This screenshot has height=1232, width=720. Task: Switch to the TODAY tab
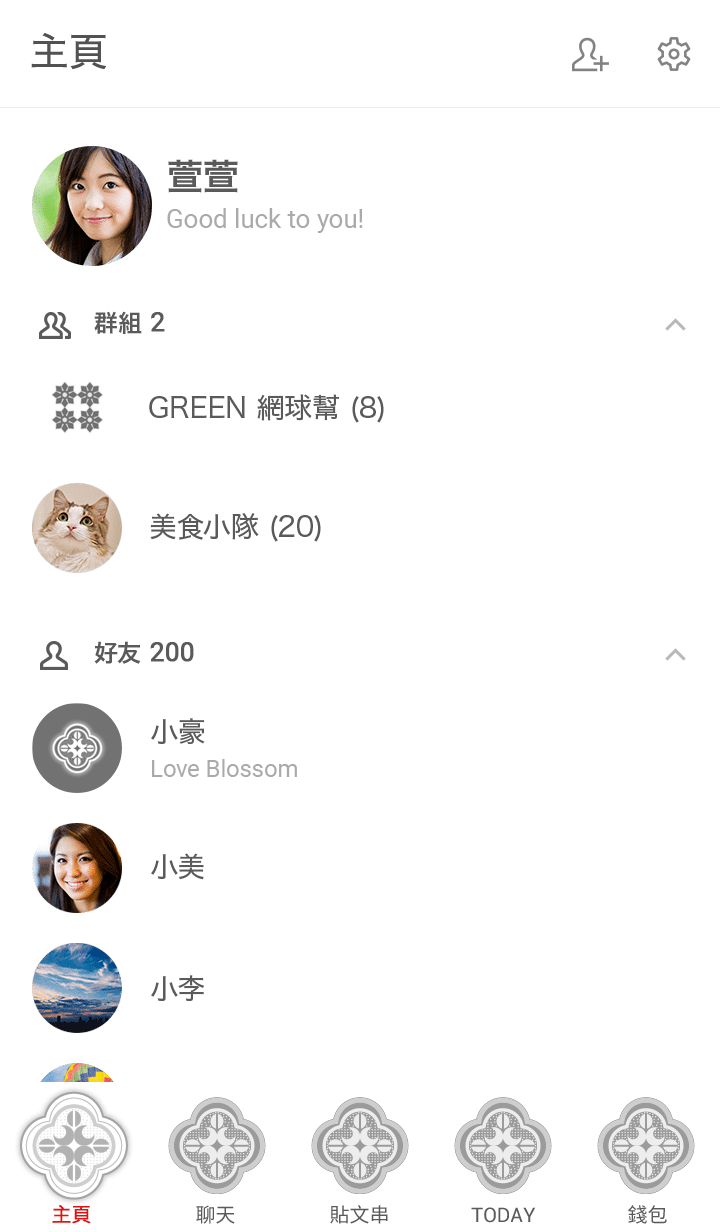pos(503,1160)
